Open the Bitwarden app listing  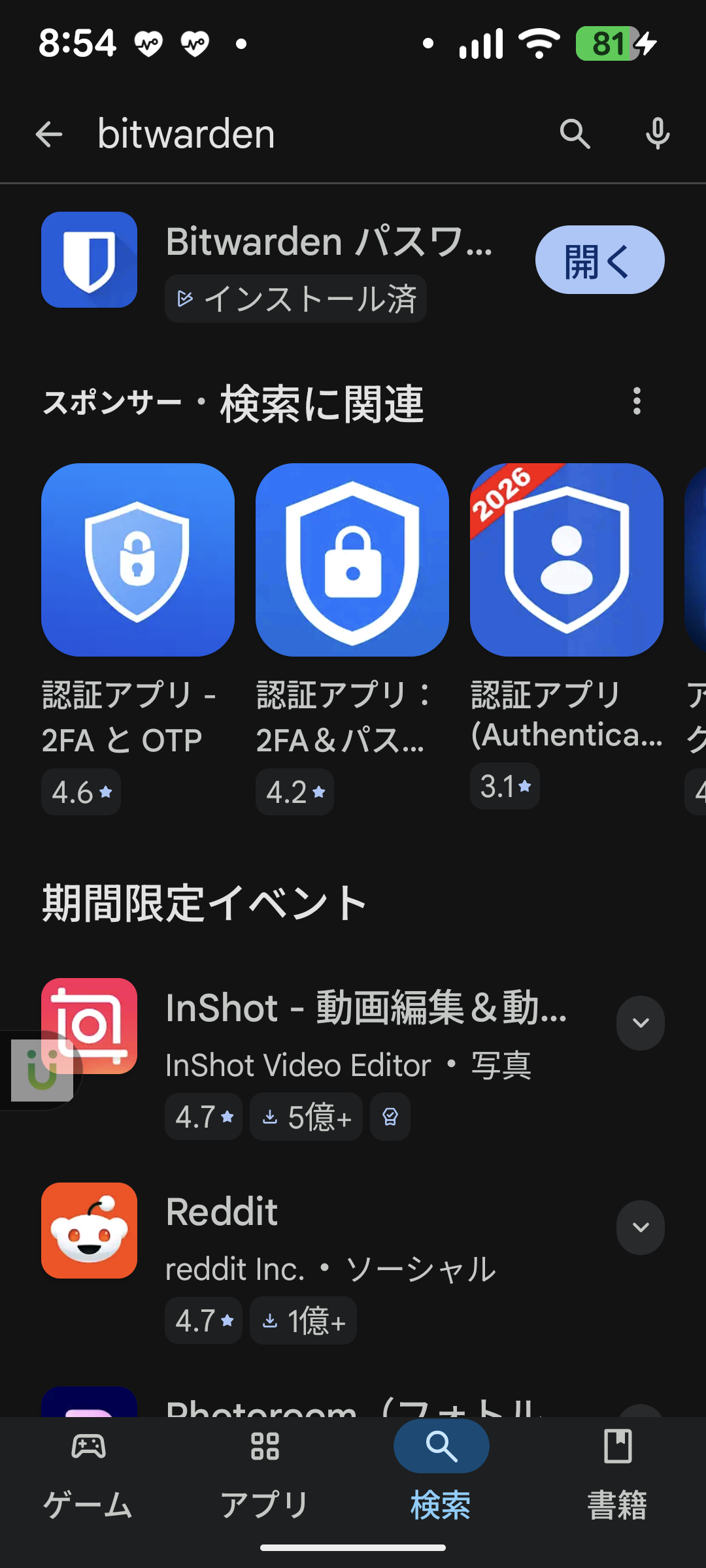[x=327, y=243]
